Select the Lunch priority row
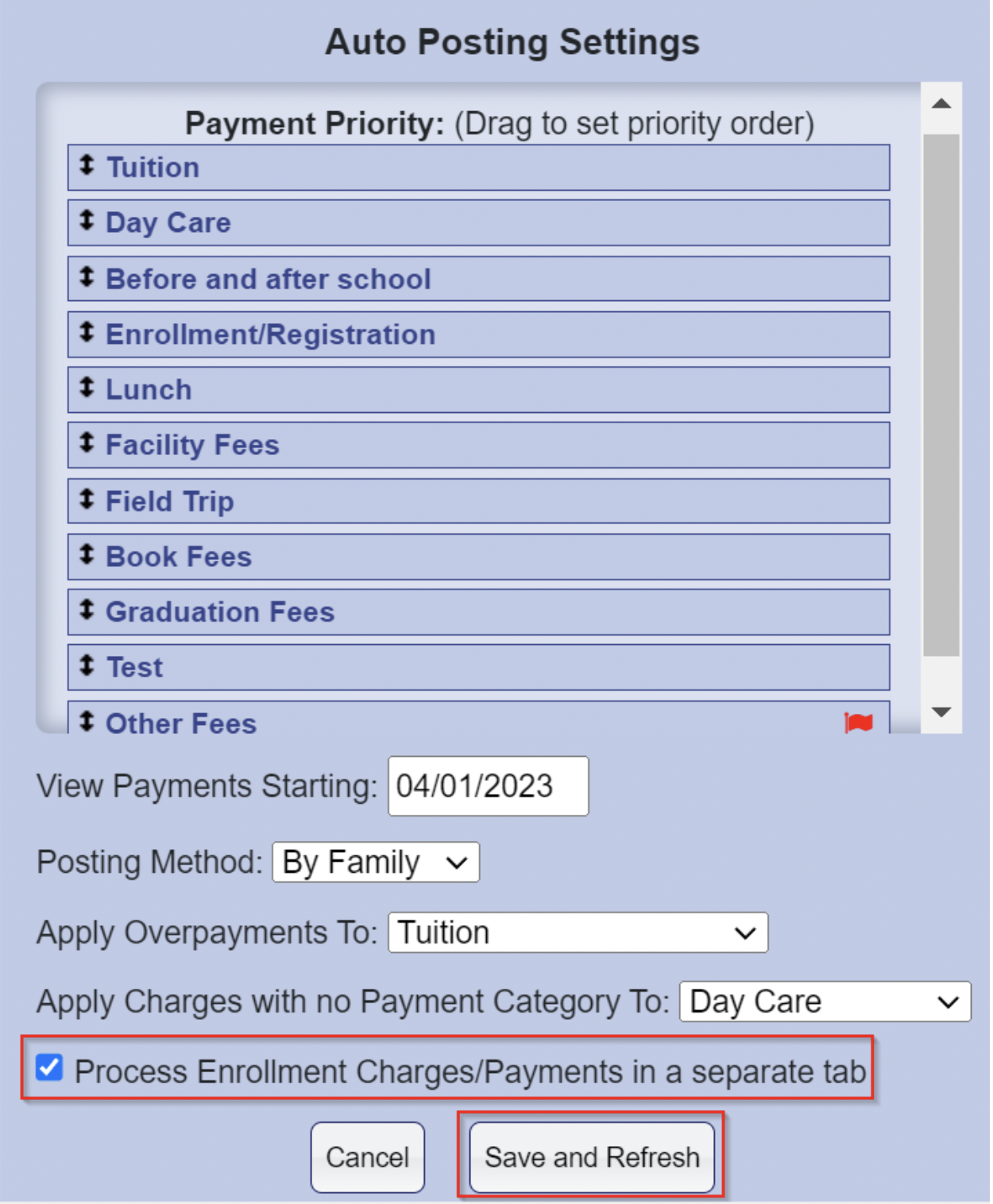The height and width of the screenshot is (1204, 993). tap(477, 390)
